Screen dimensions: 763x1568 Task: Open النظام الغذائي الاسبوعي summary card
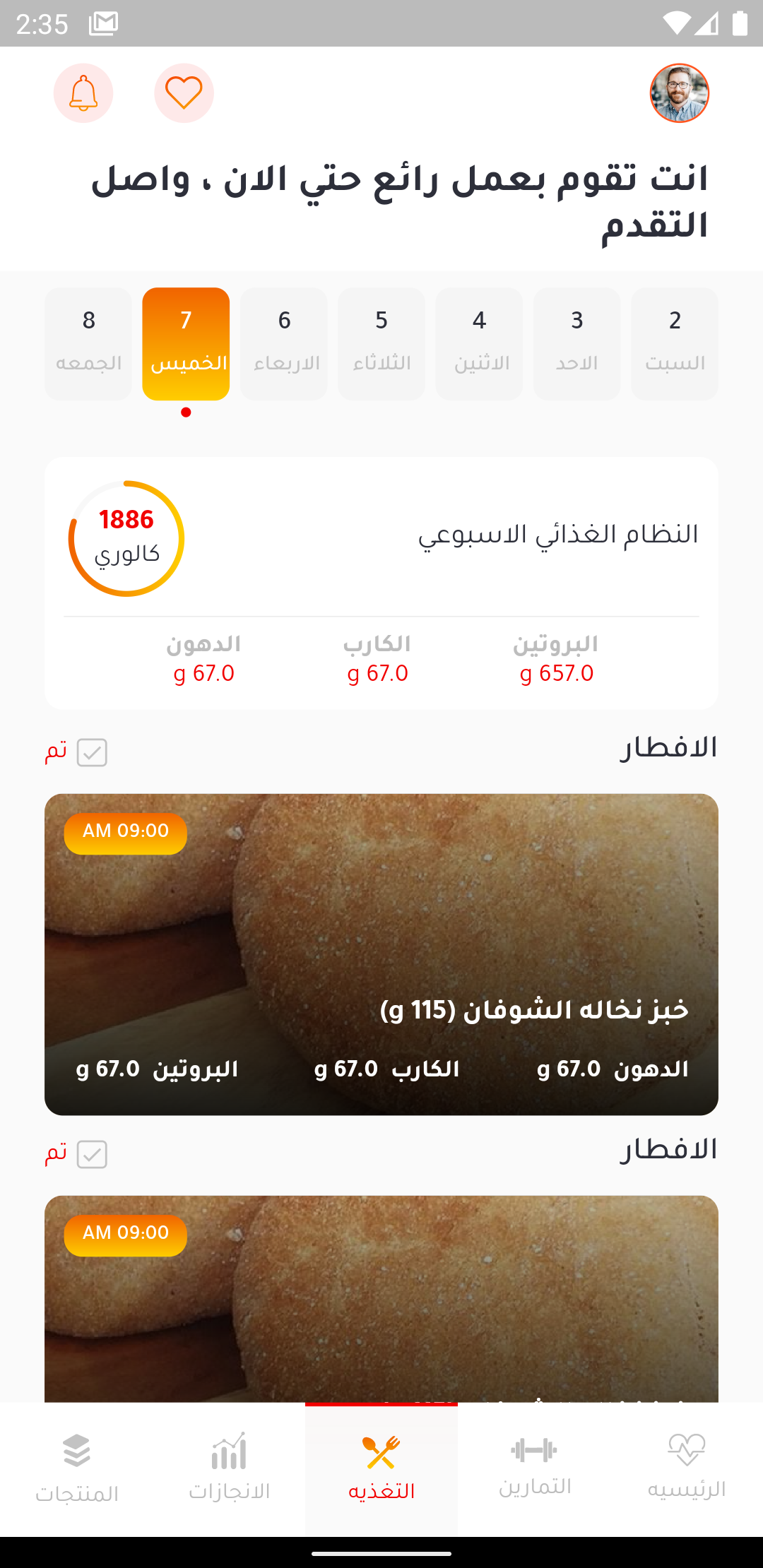pyautogui.click(x=381, y=583)
